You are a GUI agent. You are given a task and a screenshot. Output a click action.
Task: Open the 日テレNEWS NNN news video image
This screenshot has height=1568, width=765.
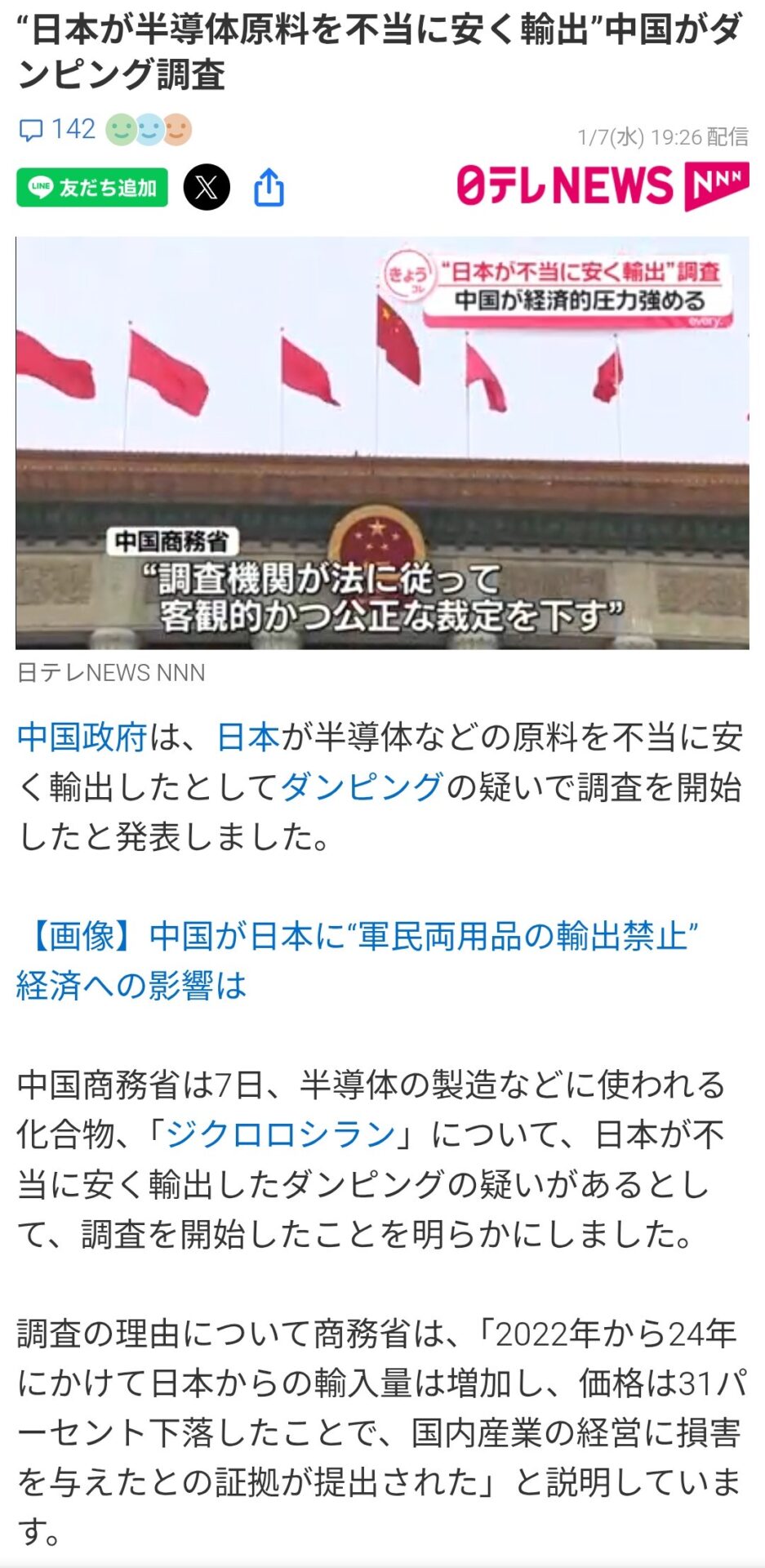[382, 443]
